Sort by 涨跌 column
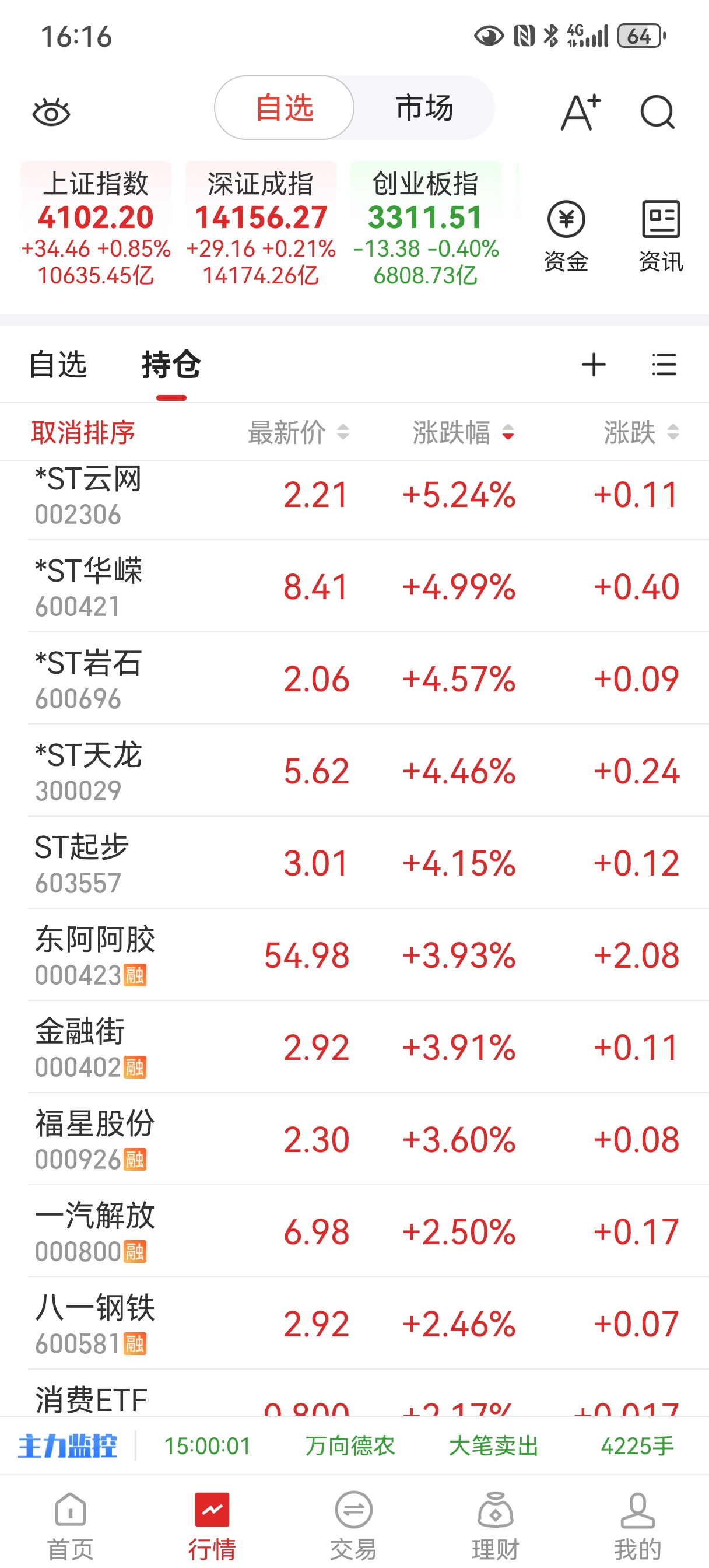 640,432
